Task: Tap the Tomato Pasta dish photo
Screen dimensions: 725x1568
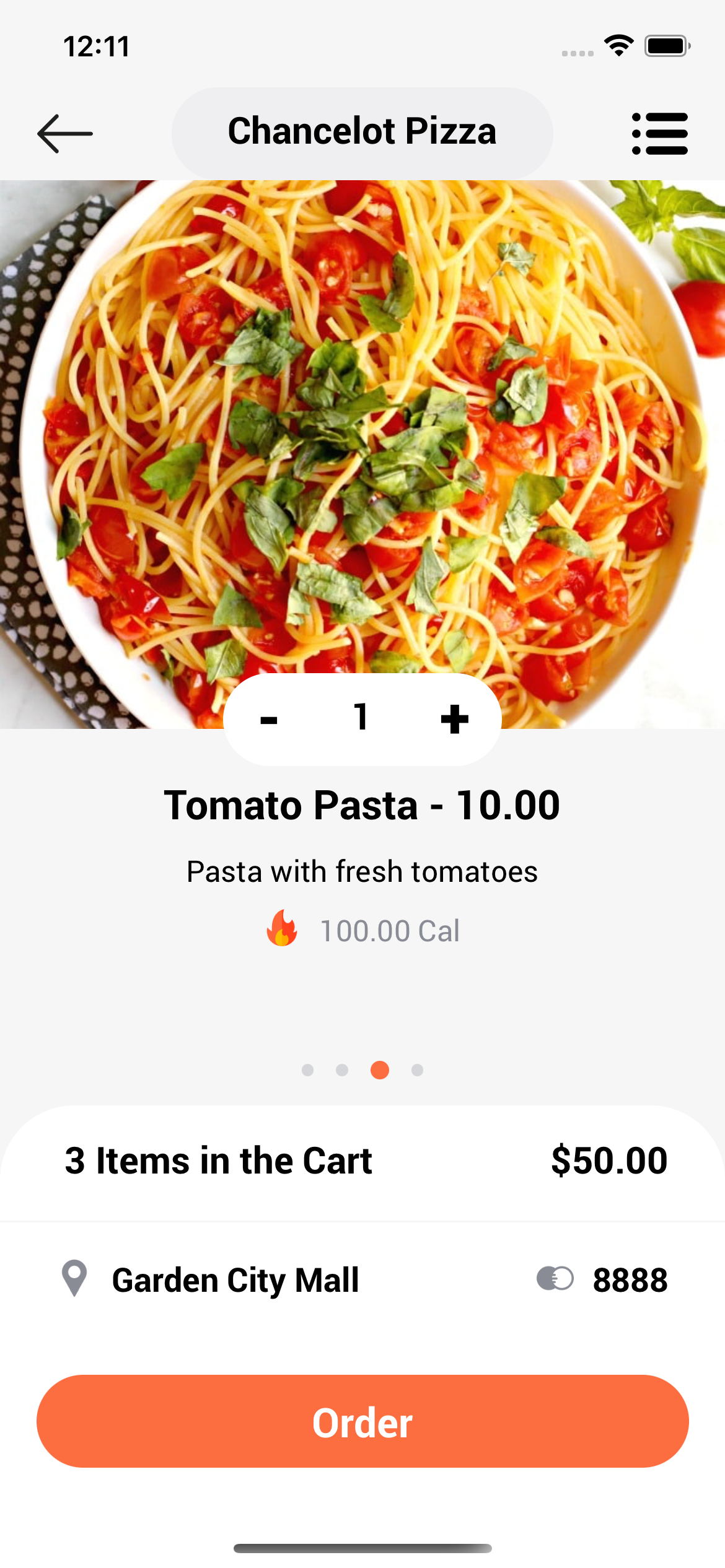Action: (362, 433)
